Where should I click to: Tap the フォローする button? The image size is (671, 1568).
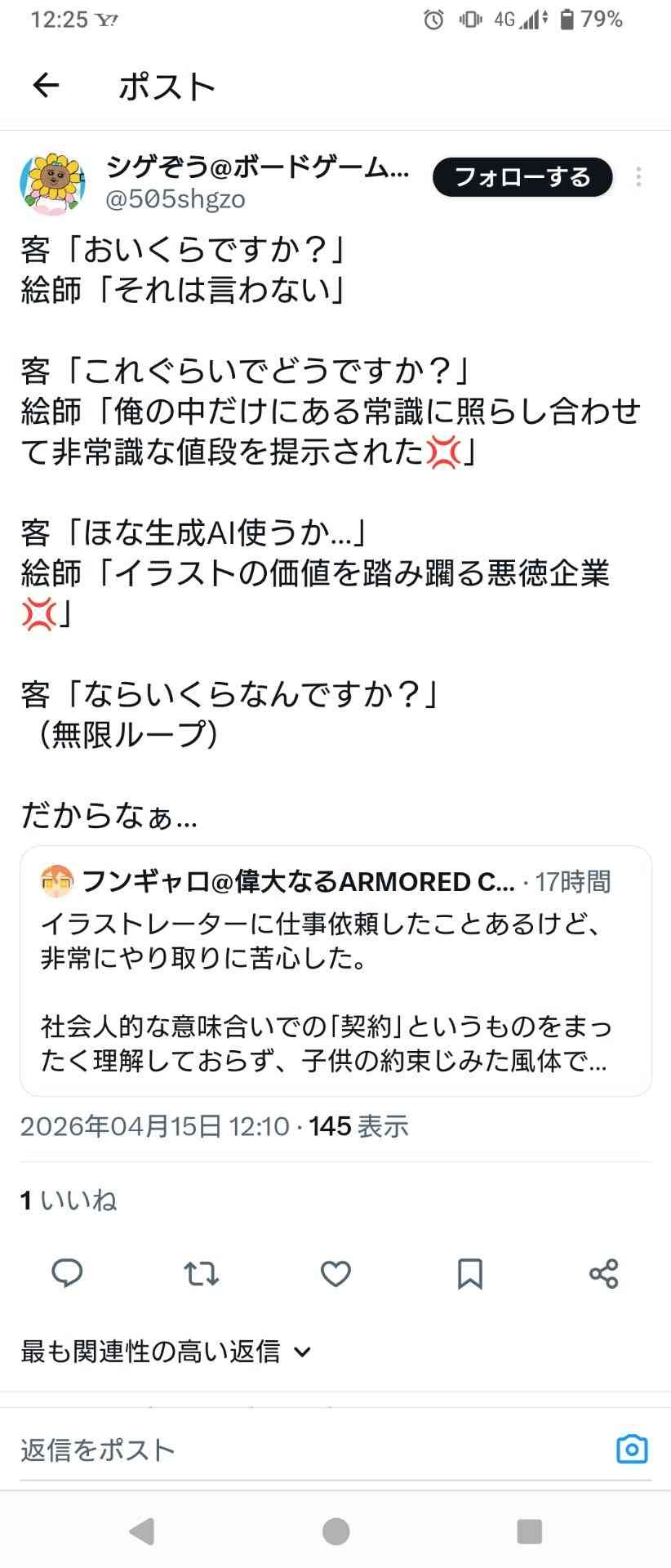(522, 177)
